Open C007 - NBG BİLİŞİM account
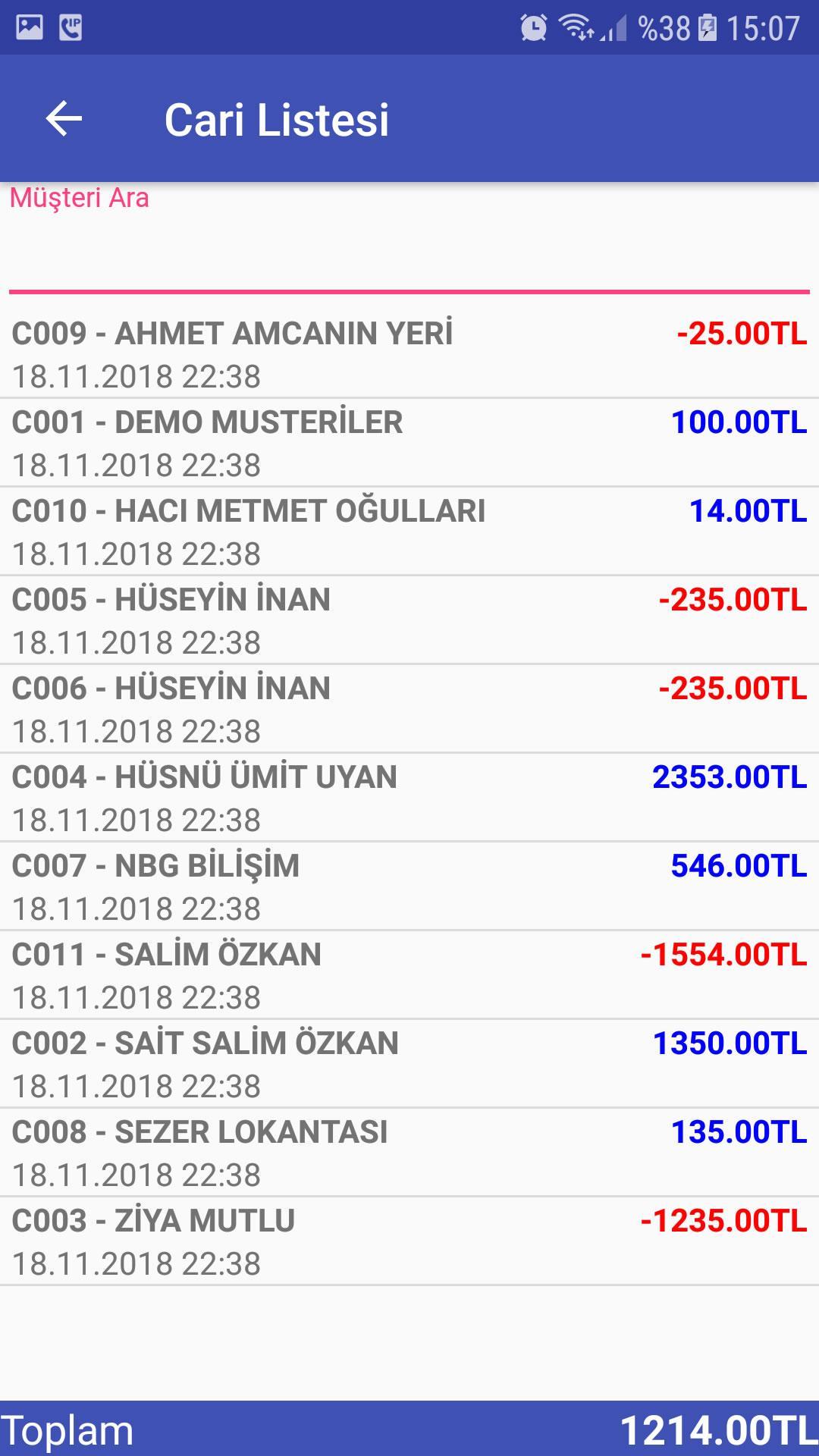 click(x=409, y=886)
